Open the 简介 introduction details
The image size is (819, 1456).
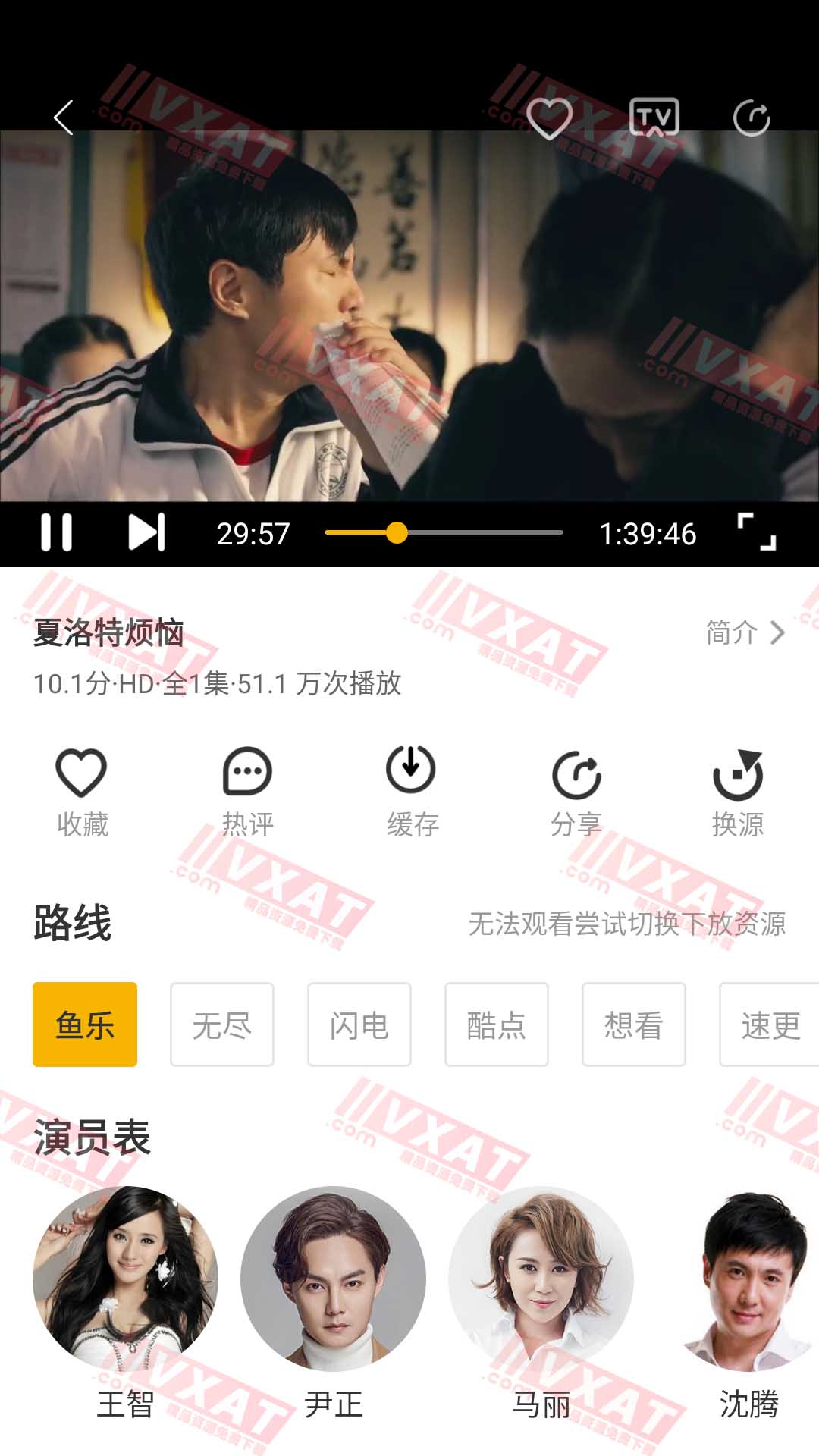click(x=745, y=632)
